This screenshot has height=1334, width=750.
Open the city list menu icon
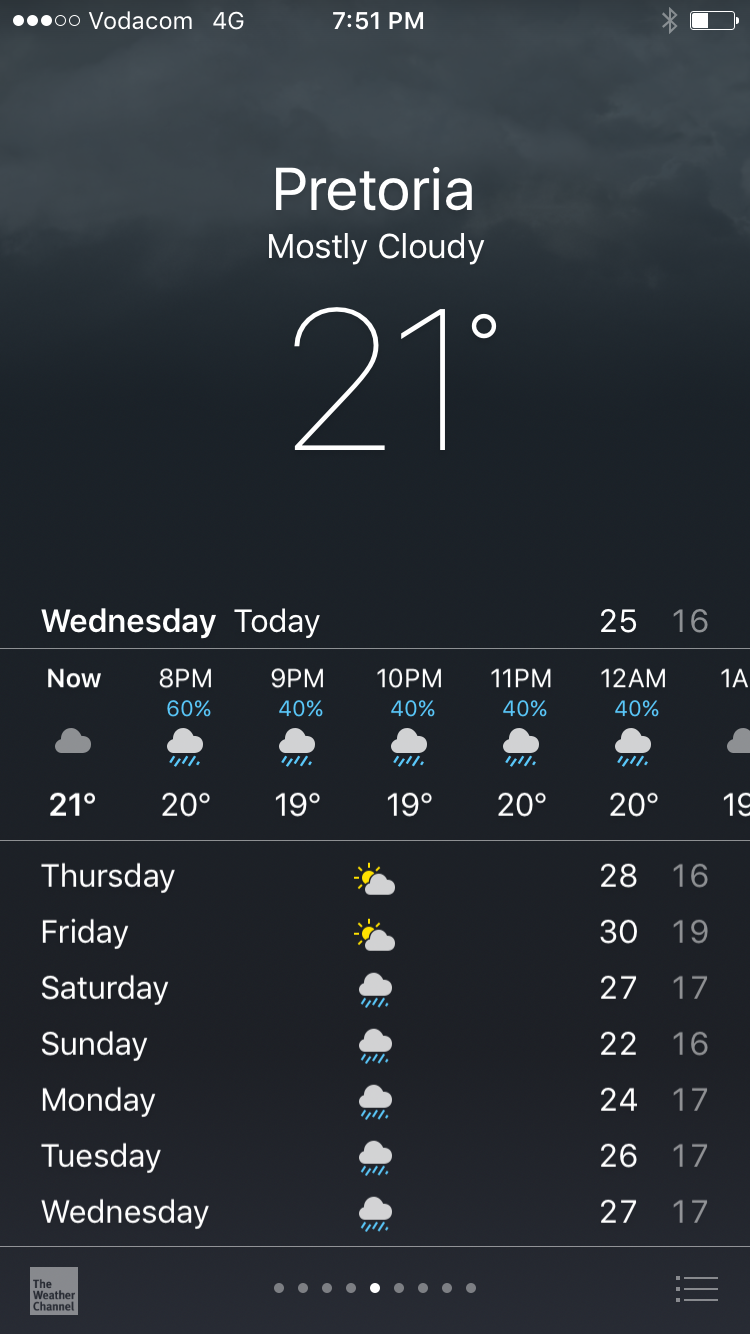(x=697, y=1289)
